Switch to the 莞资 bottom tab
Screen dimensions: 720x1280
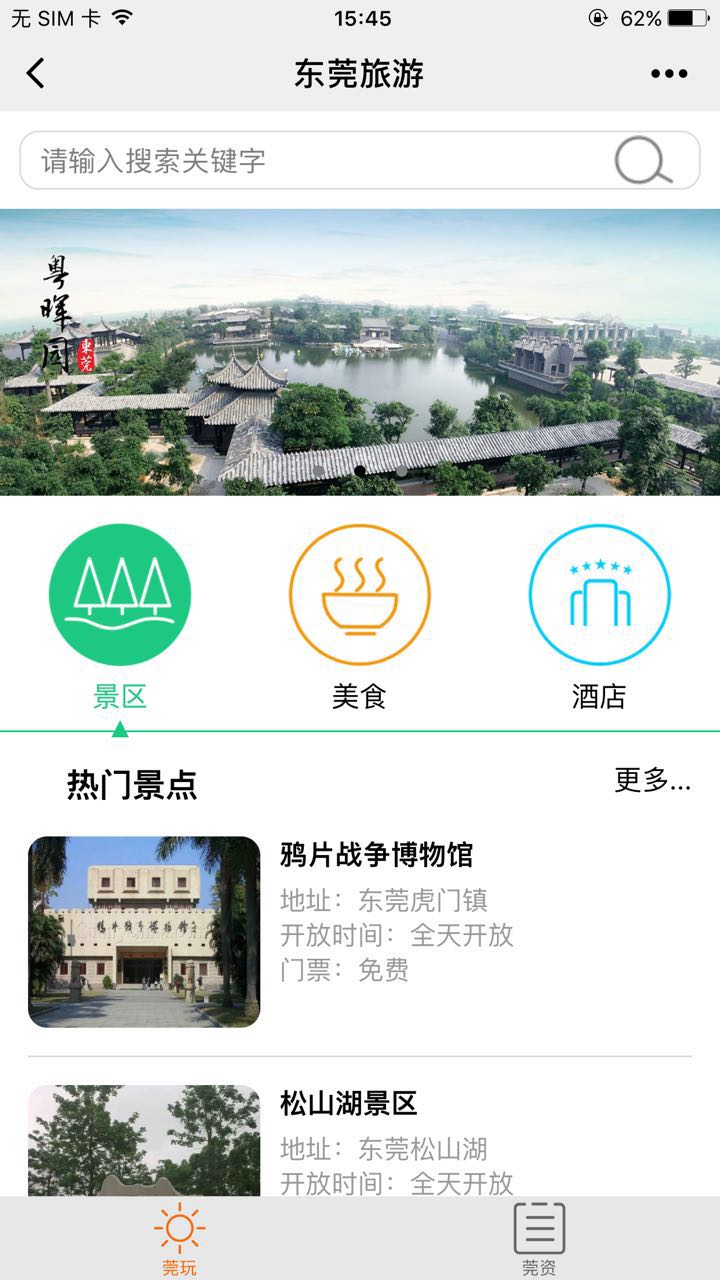pyautogui.click(x=539, y=1240)
